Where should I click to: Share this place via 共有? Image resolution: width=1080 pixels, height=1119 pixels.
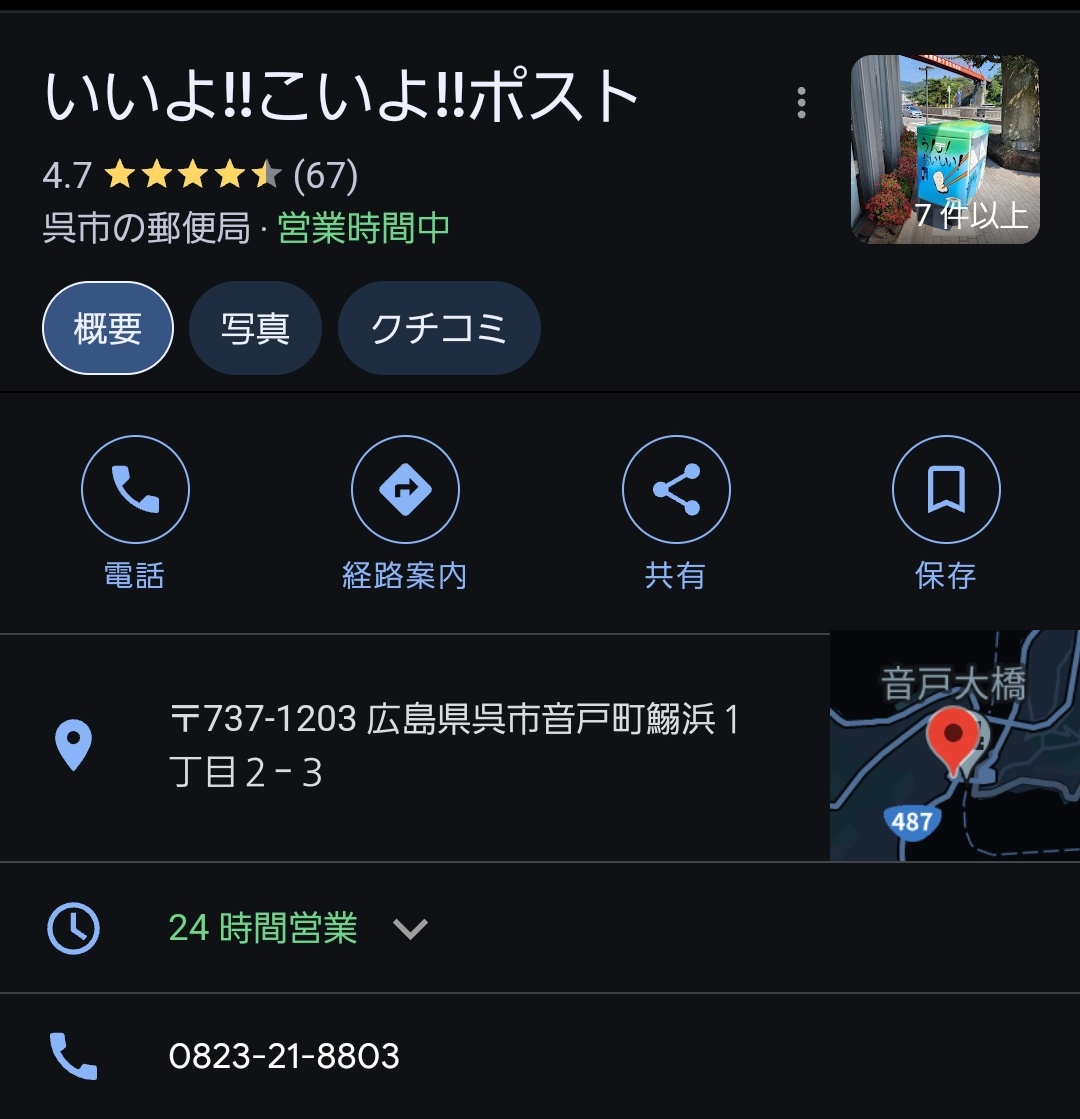(x=675, y=512)
